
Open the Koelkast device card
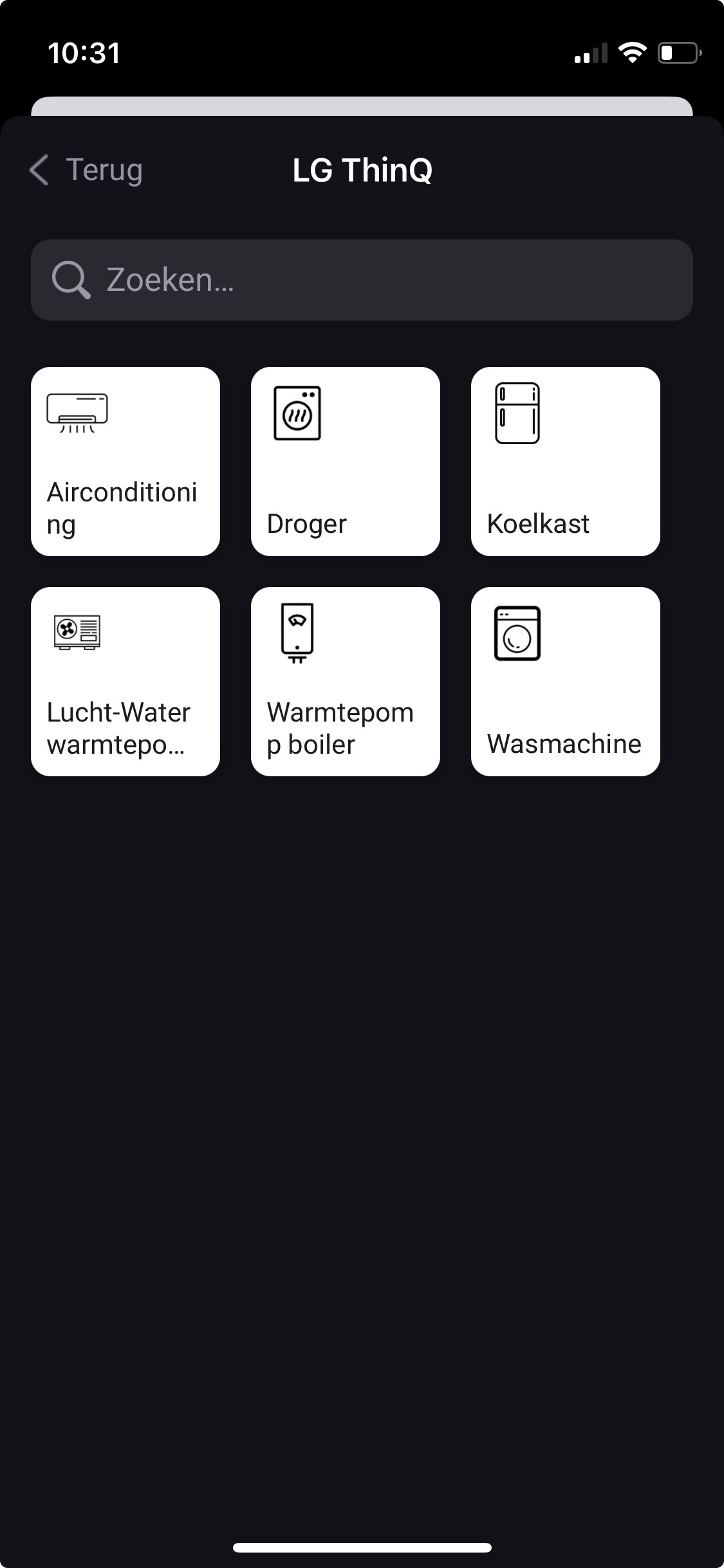(x=566, y=462)
